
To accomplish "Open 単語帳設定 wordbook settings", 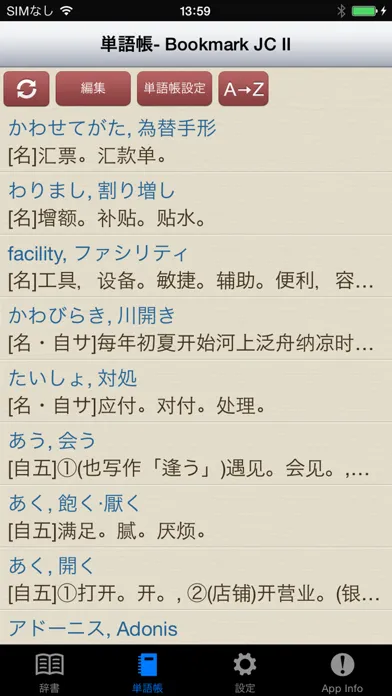I will tap(174, 89).
